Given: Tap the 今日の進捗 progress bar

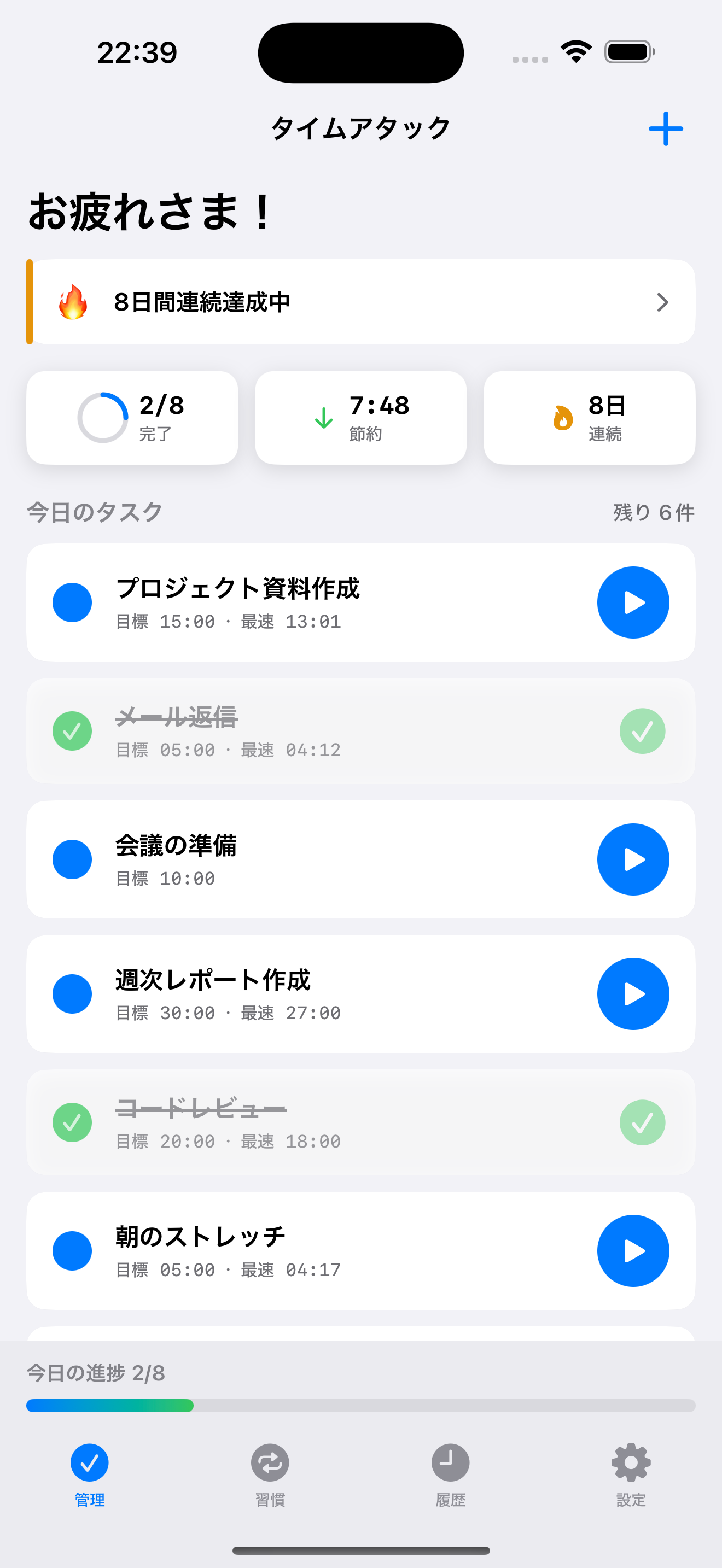Looking at the screenshot, I should [x=361, y=1406].
